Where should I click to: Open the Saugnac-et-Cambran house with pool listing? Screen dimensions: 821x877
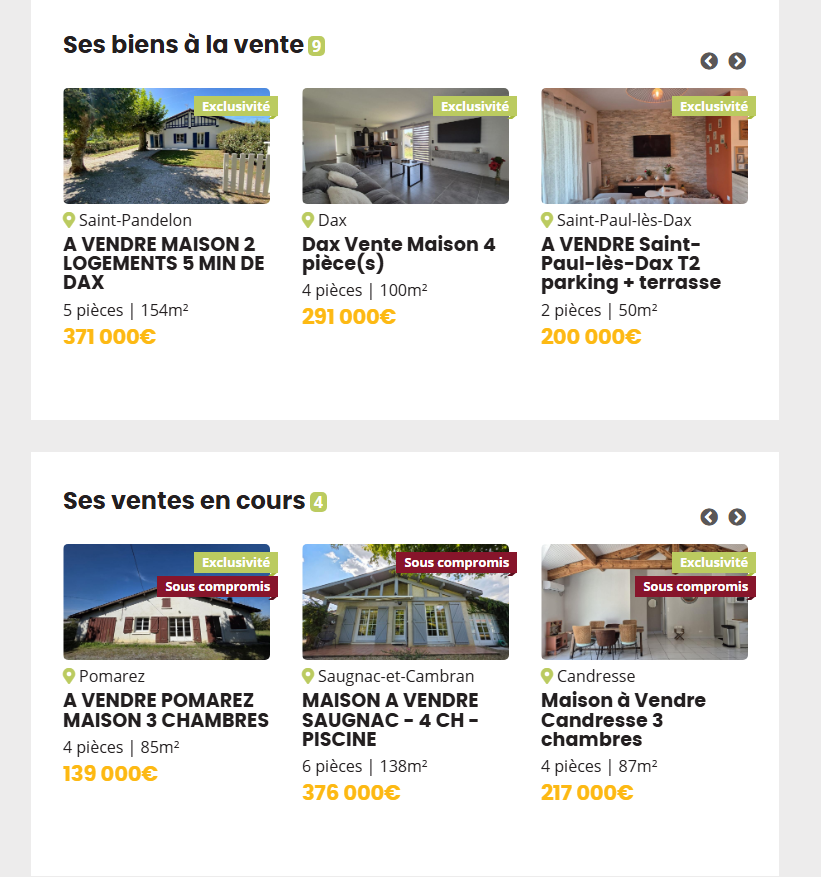[x=390, y=719]
